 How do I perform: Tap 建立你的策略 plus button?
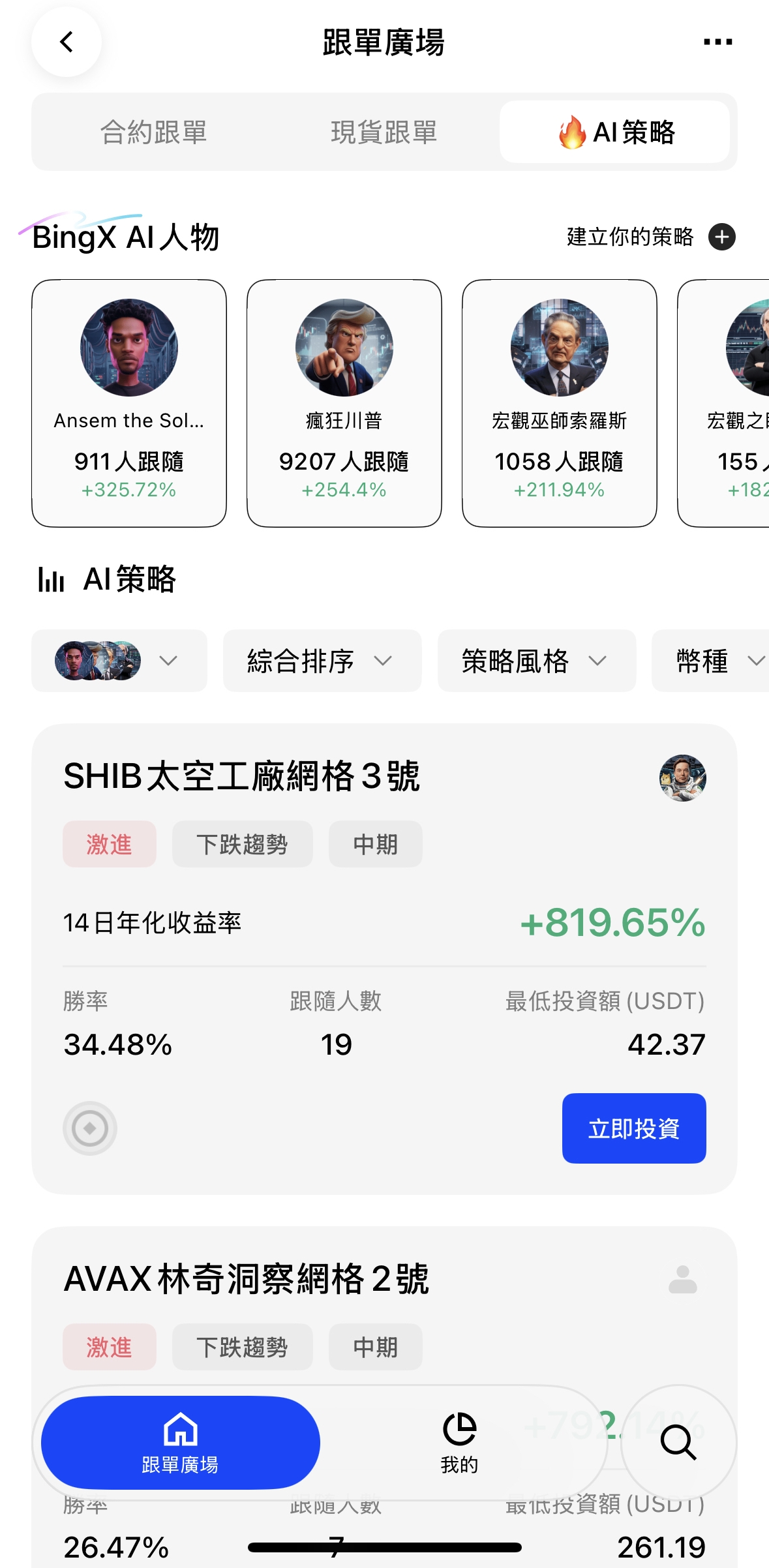point(721,237)
